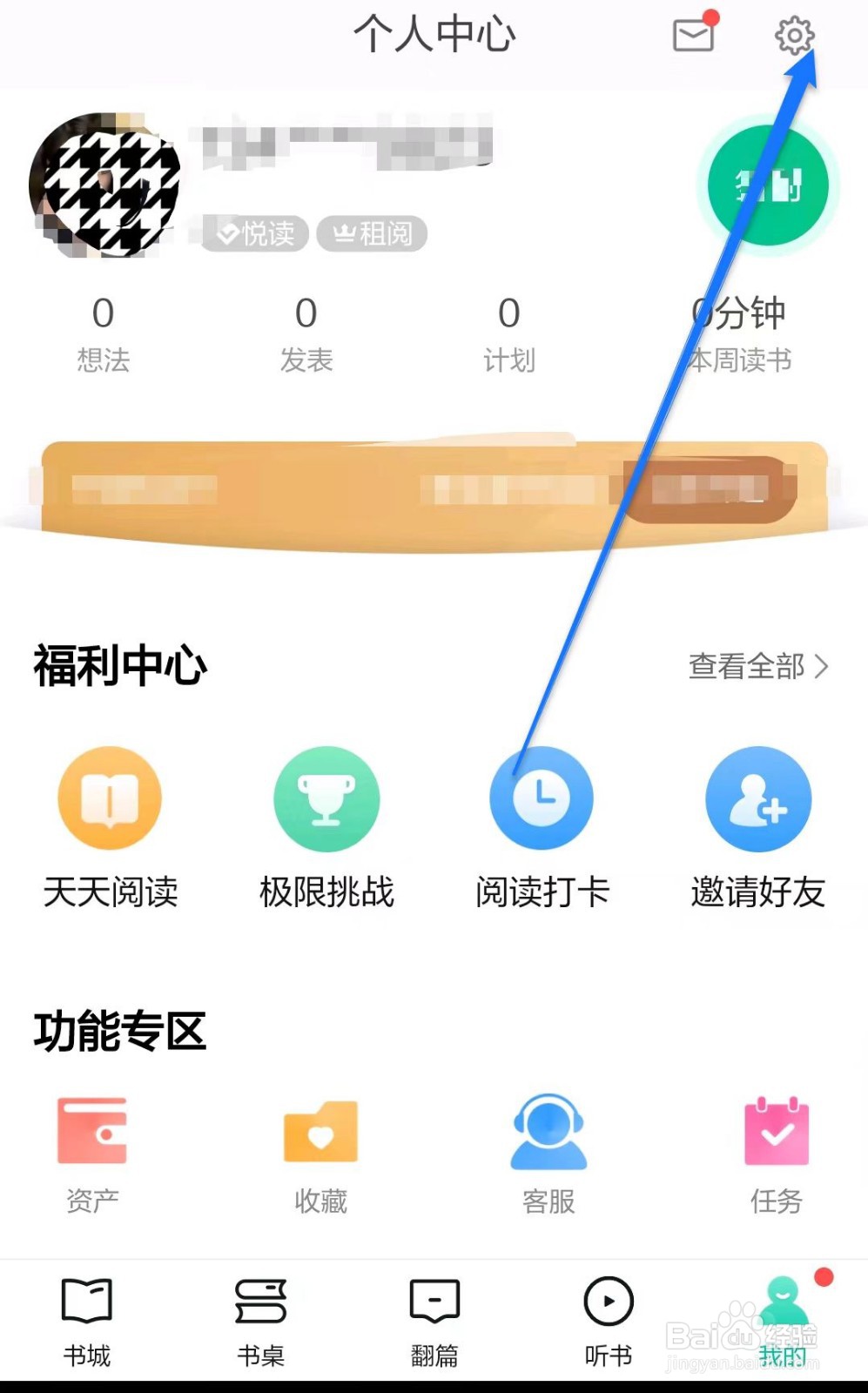Contact 客服 customer service

coord(548,1149)
